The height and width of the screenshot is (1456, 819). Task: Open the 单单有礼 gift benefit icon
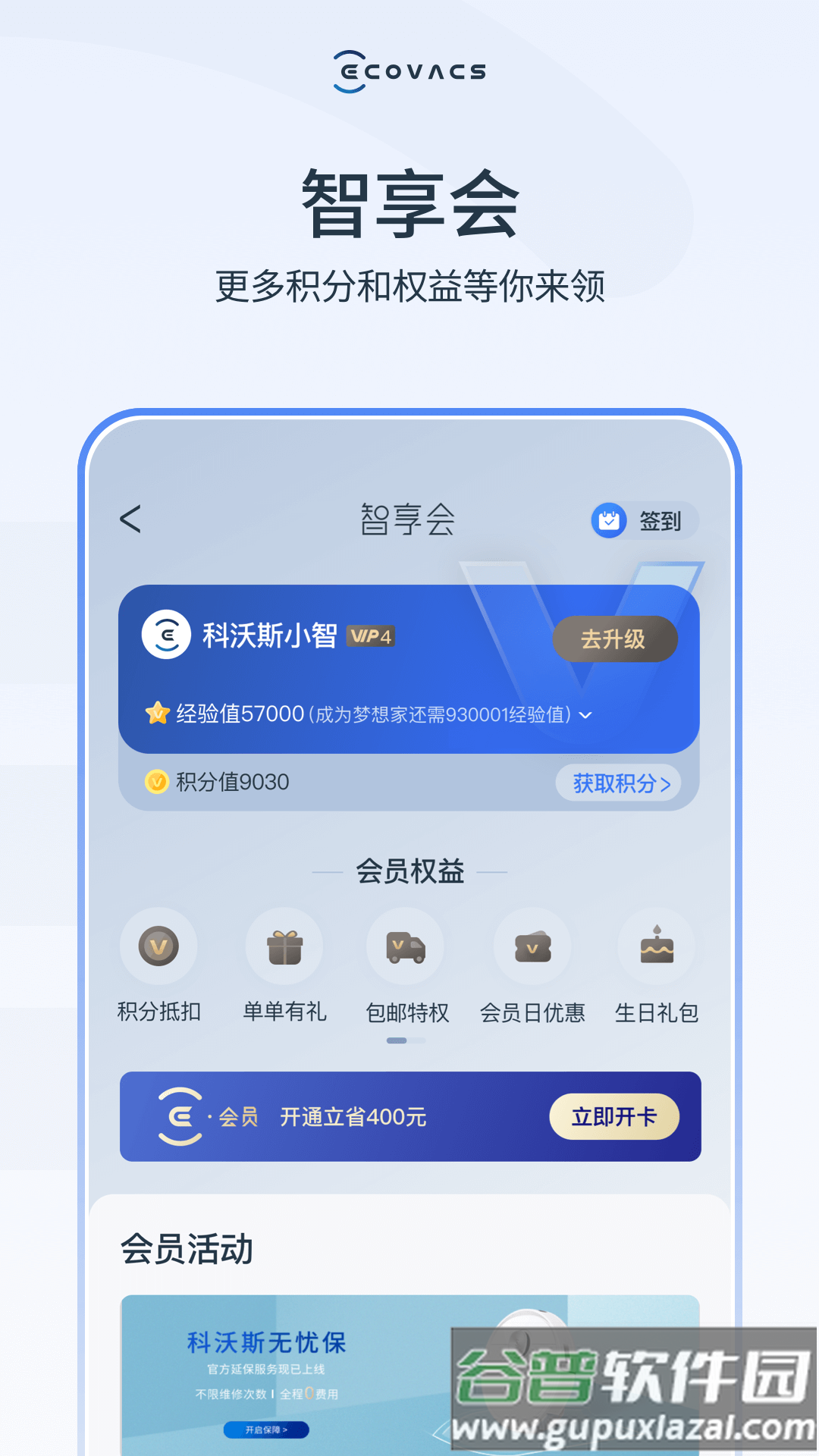284,946
